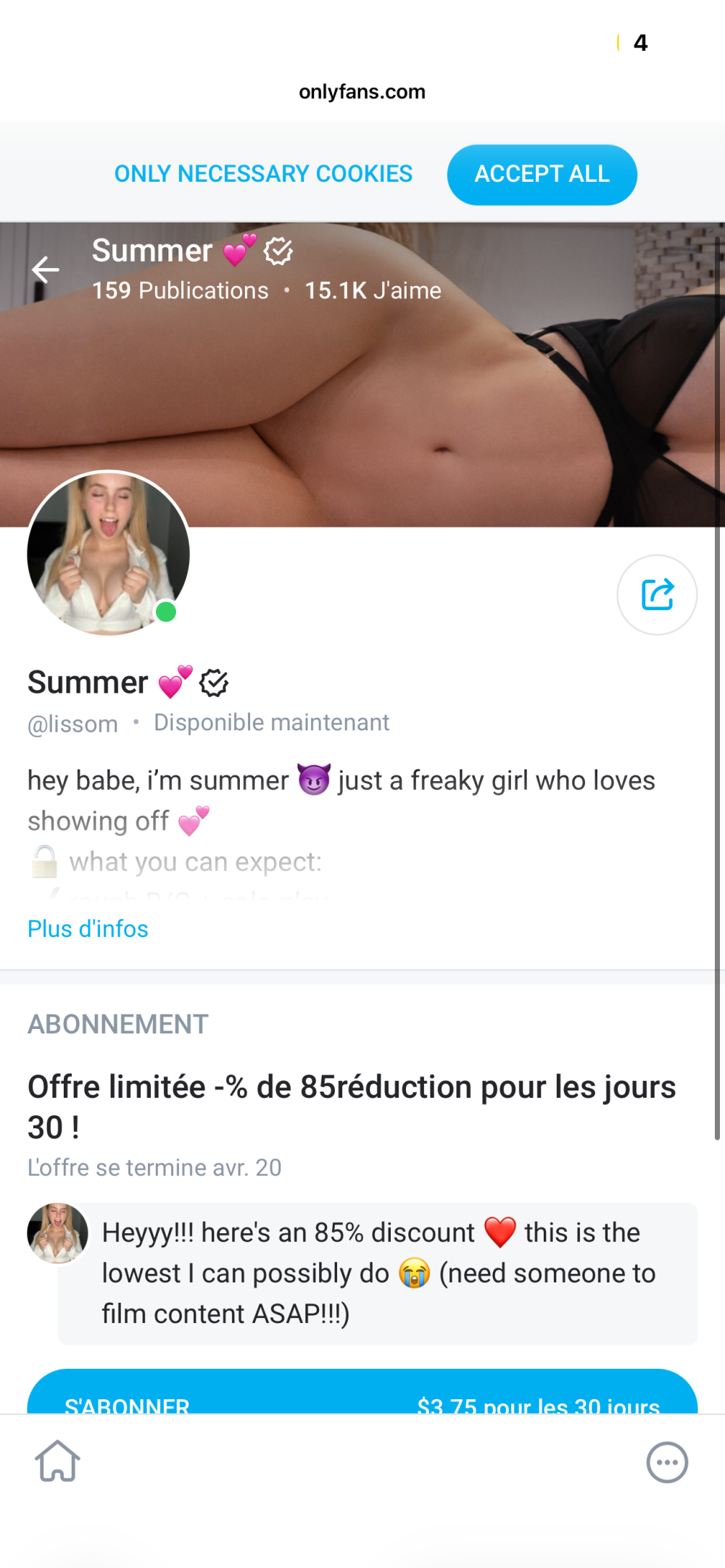Open the browser more options menu
The image size is (725, 1568).
[x=667, y=1462]
